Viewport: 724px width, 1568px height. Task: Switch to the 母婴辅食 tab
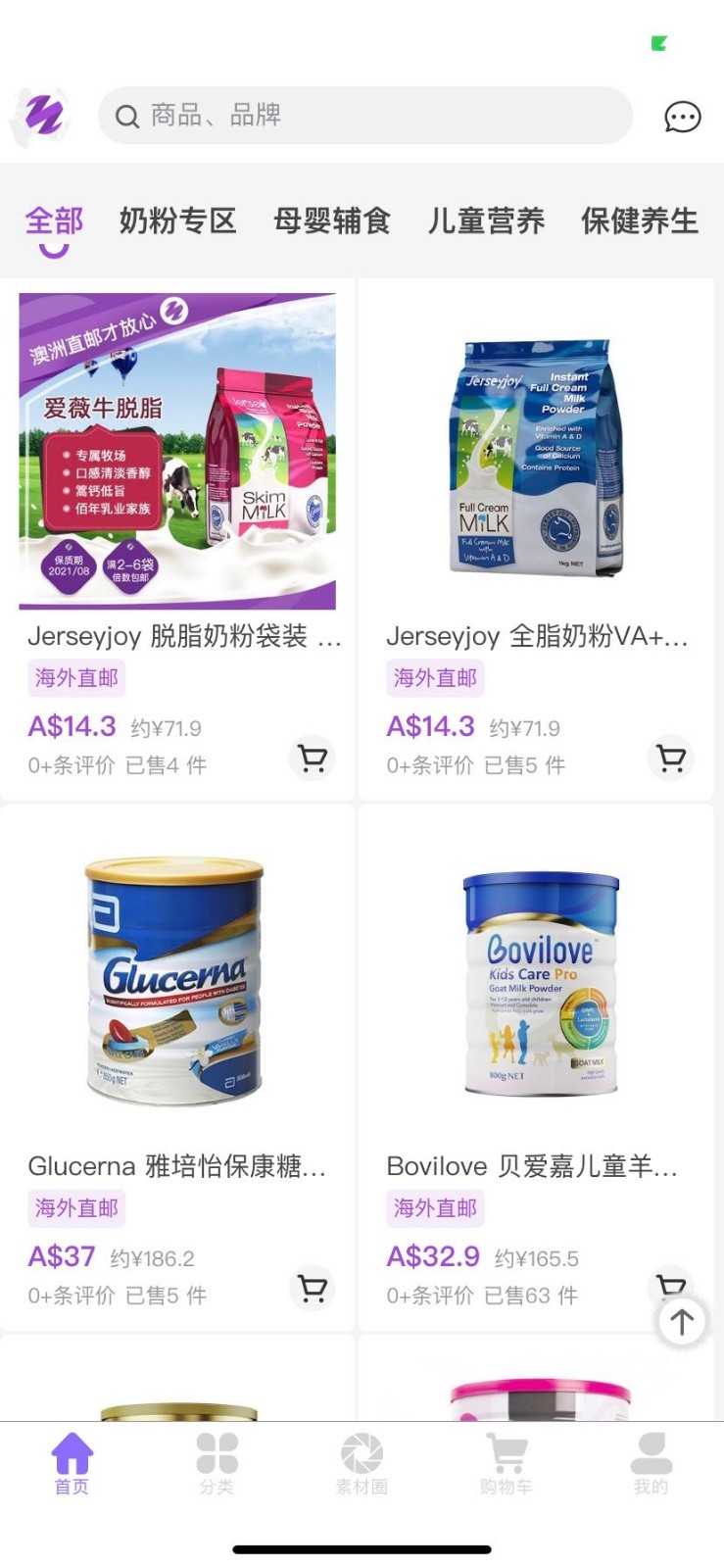[x=331, y=221]
